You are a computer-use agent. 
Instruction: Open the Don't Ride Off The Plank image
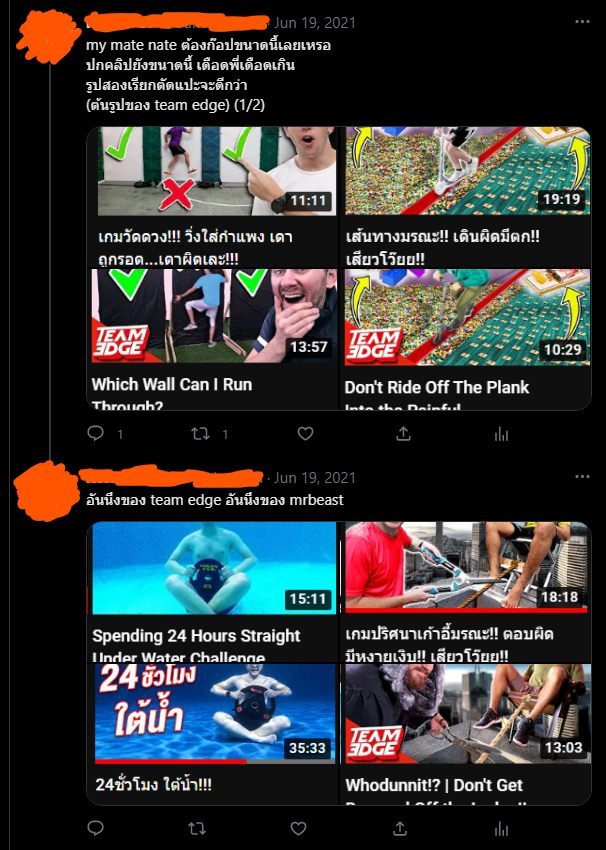pos(467,339)
